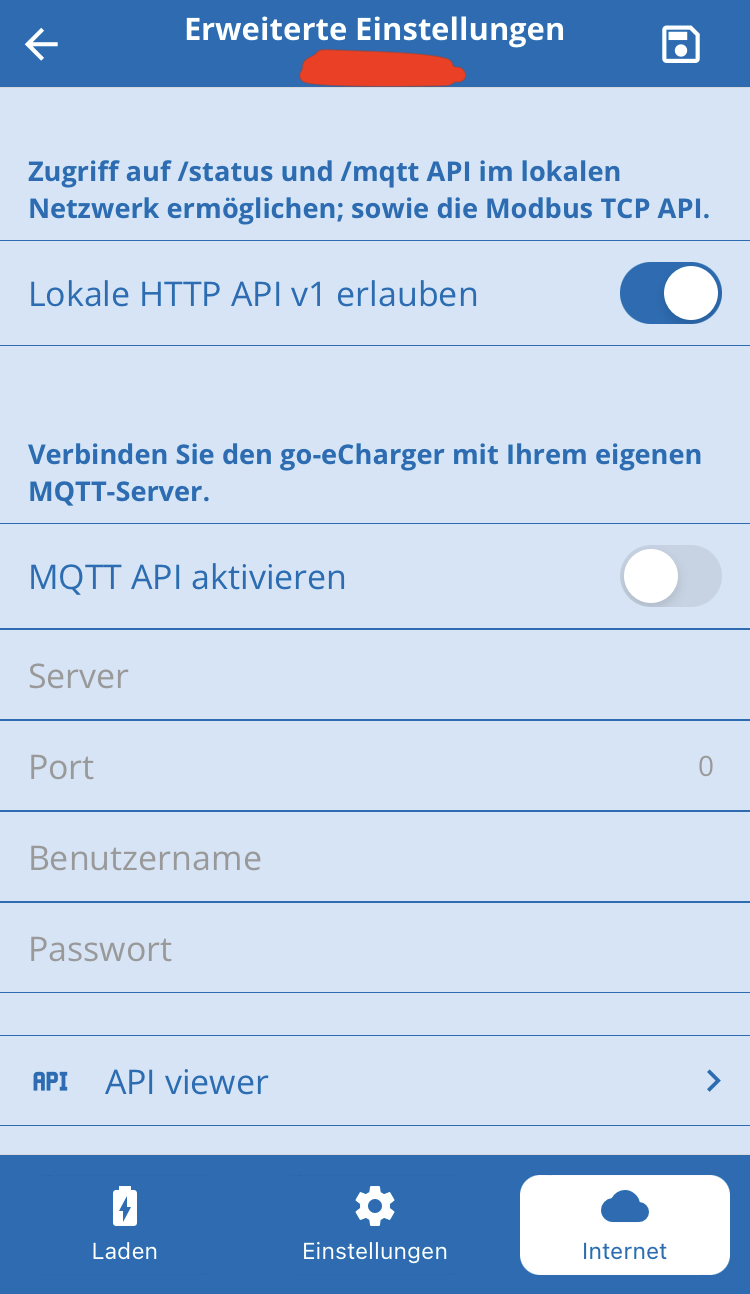
Task: Select the Internet tab
Action: point(625,1224)
